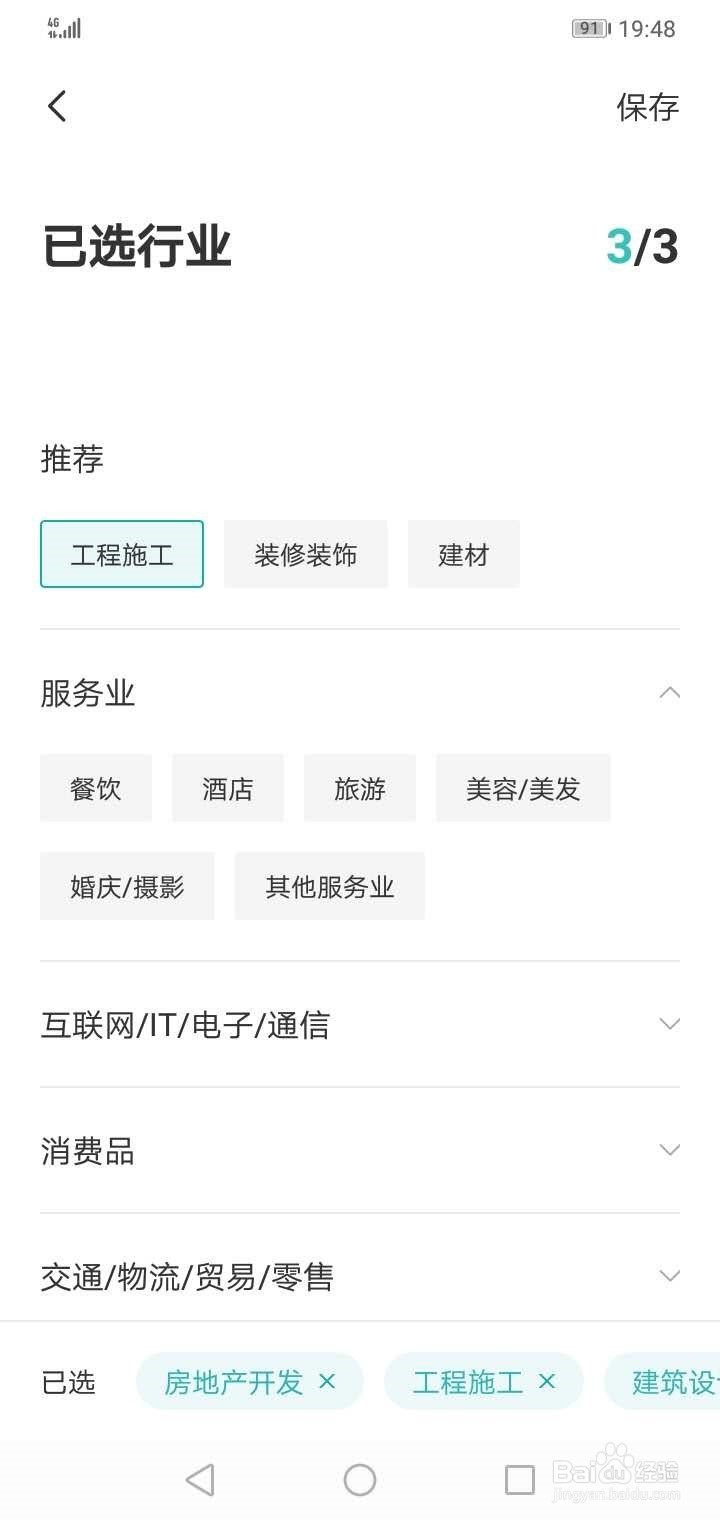Select the 建材 industry tag

pos(463,554)
